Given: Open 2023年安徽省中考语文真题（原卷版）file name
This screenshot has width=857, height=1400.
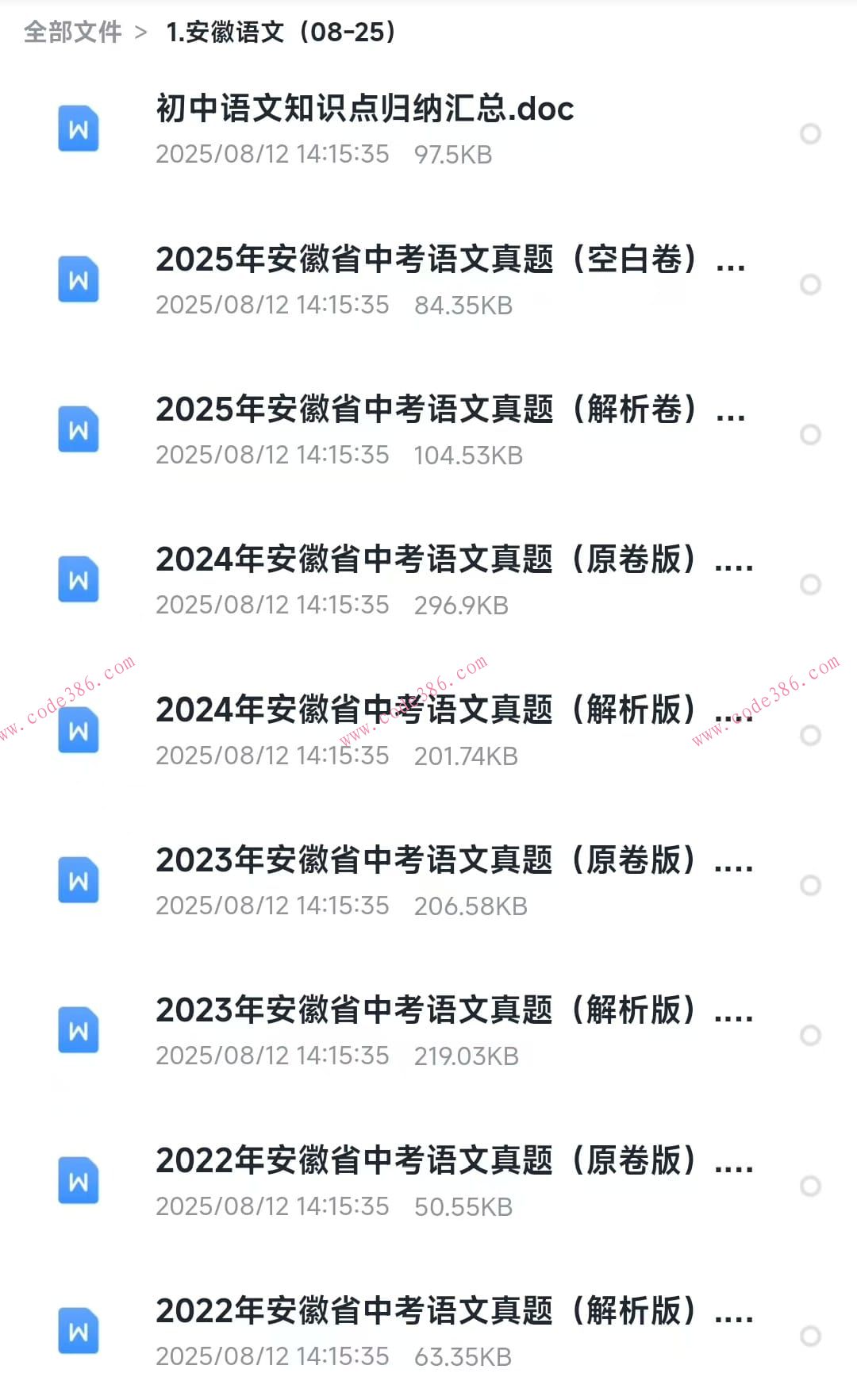Looking at the screenshot, I should (x=451, y=861).
